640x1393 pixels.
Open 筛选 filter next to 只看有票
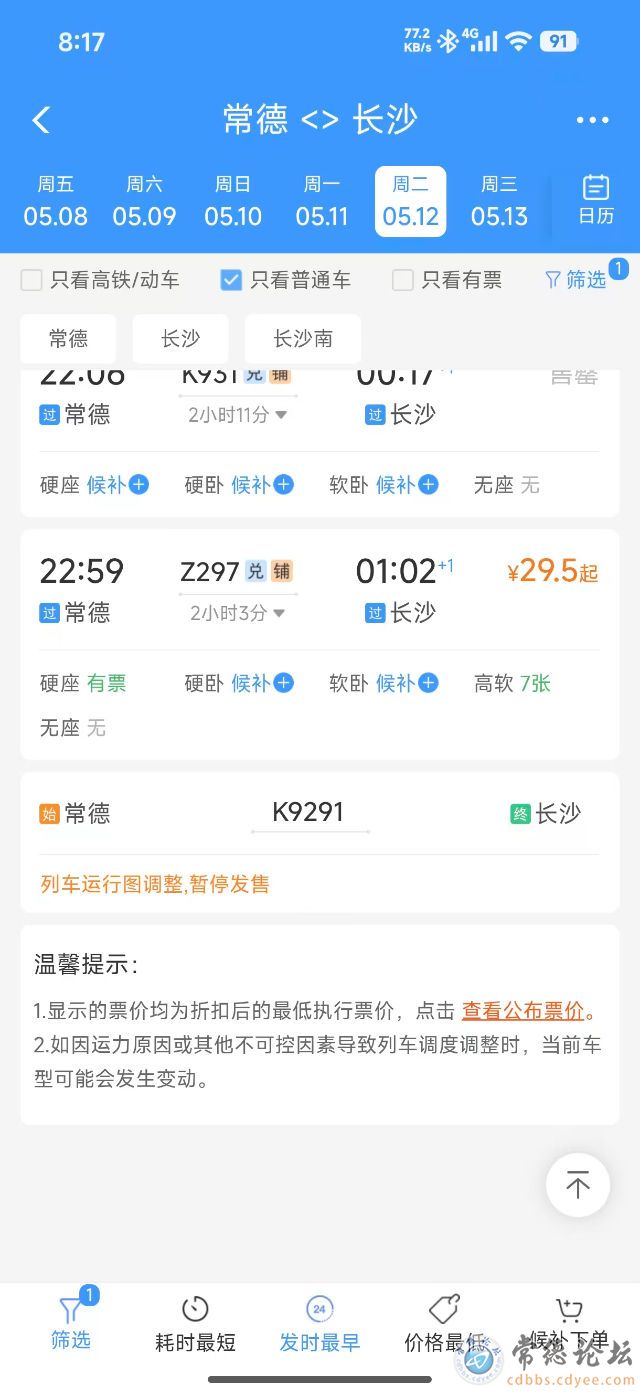(x=578, y=280)
